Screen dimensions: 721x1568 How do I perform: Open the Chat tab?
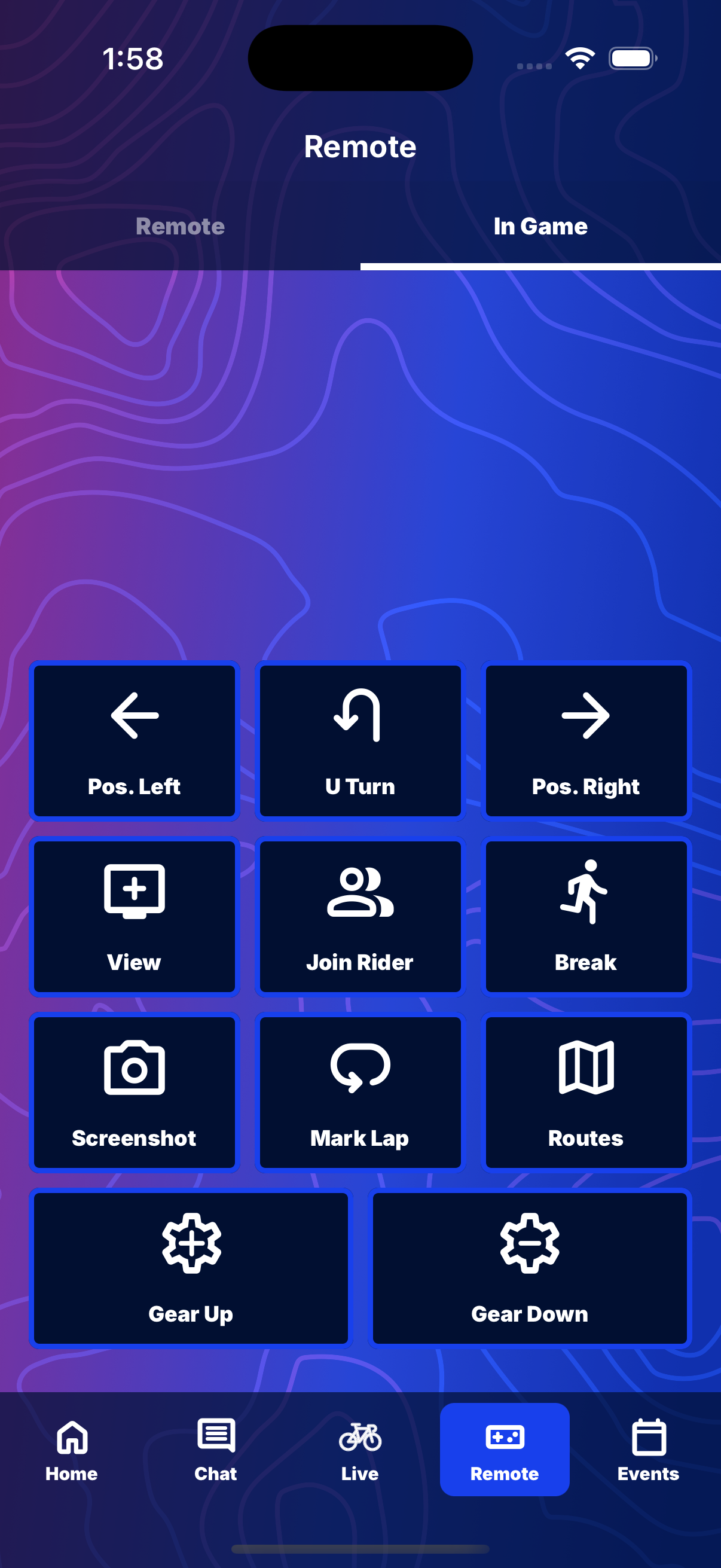(216, 1450)
